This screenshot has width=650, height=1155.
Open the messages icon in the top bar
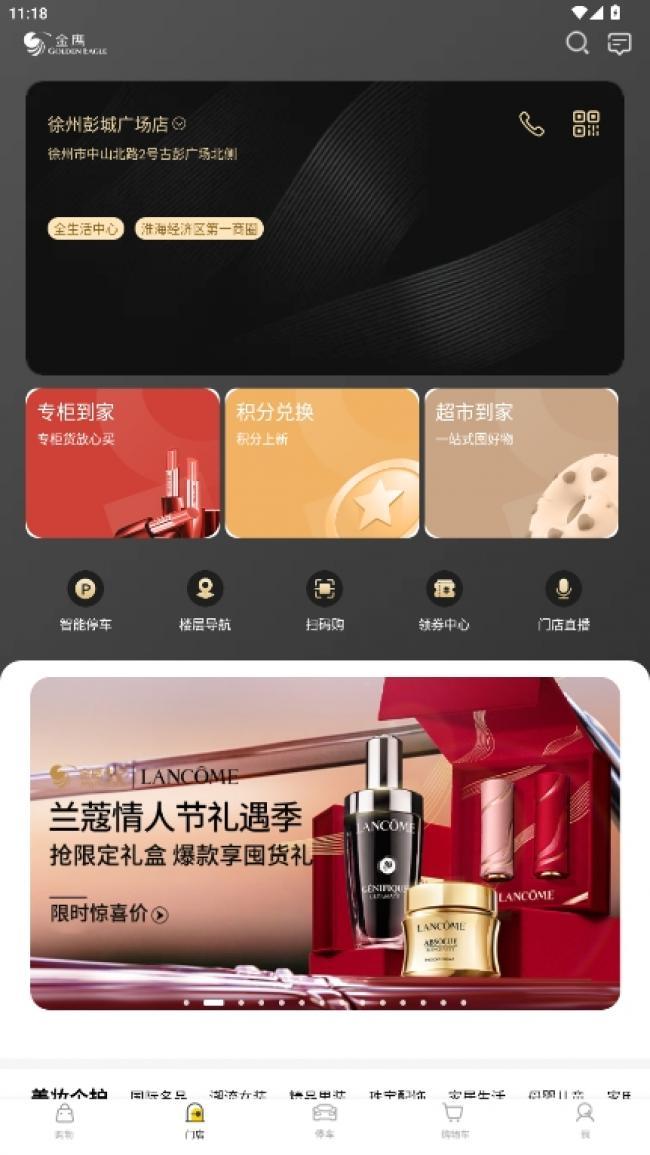tap(620, 43)
